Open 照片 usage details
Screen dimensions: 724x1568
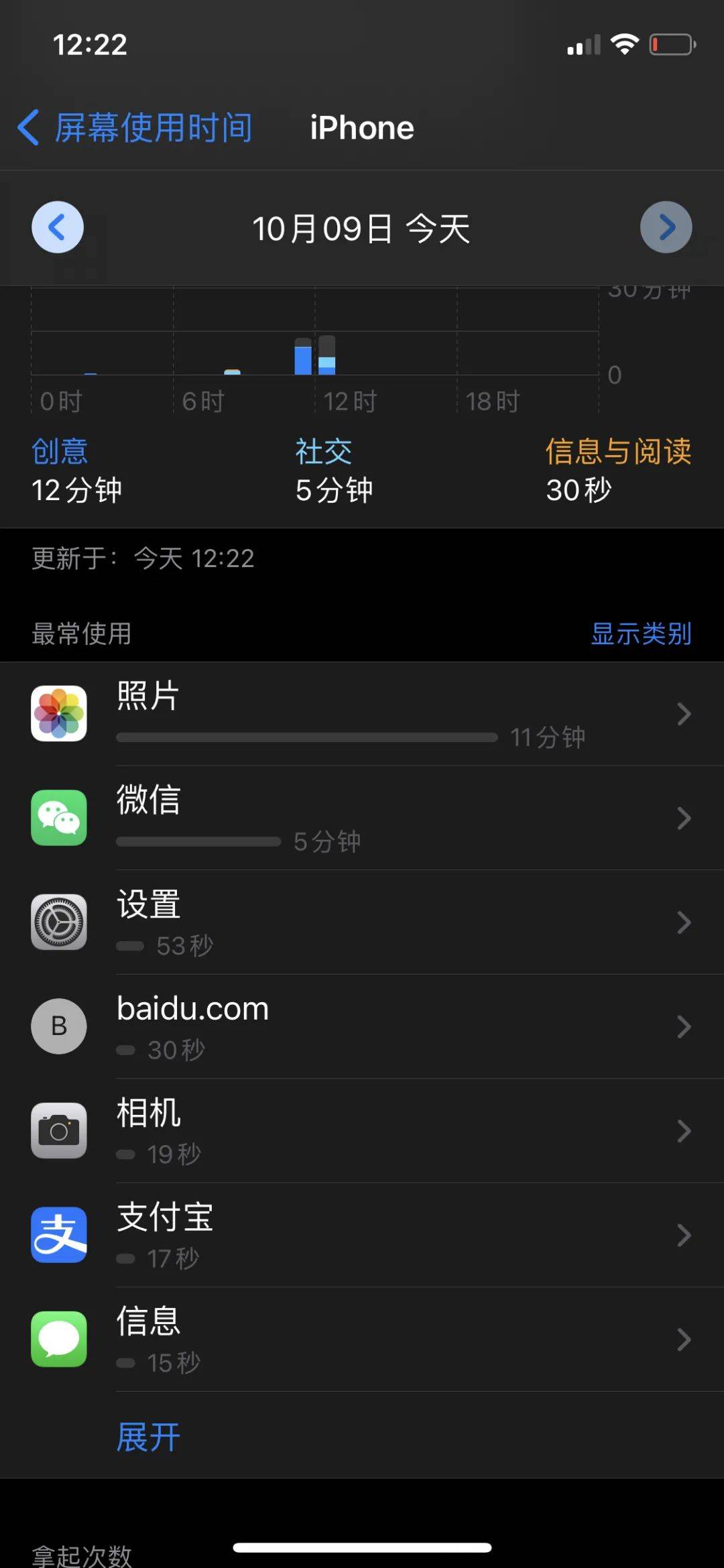point(362,714)
